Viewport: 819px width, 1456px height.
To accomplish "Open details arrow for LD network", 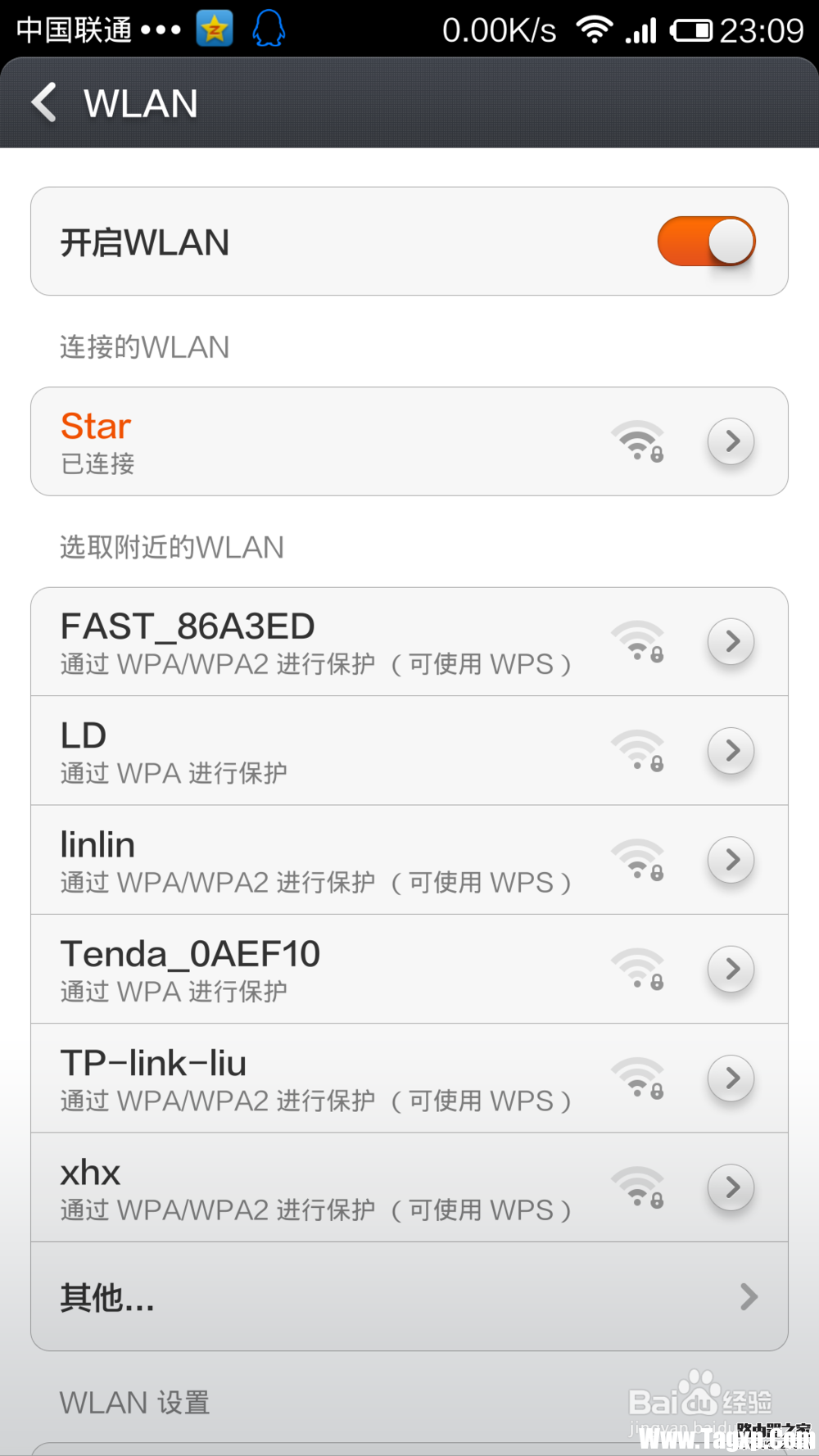I will point(731,751).
